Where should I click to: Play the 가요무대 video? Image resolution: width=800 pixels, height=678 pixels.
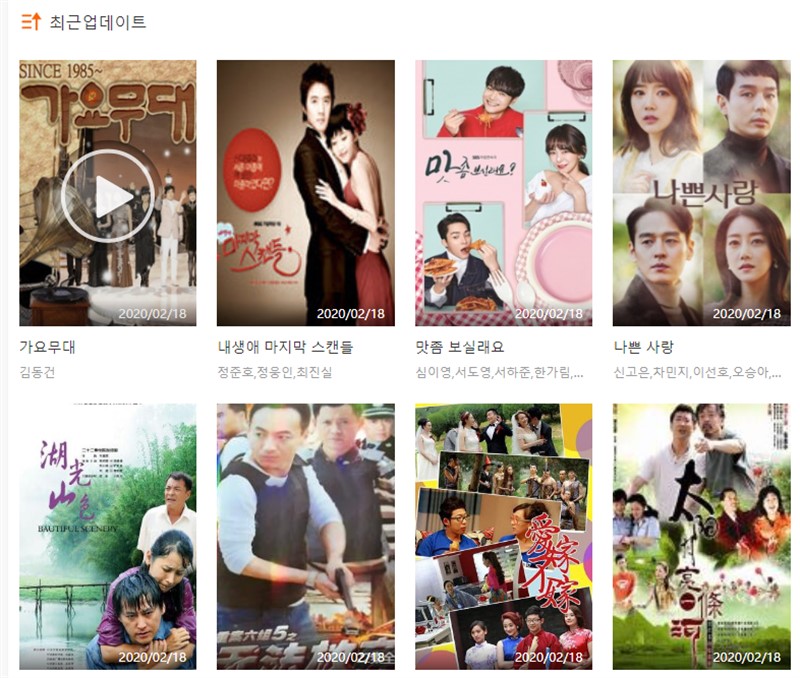pos(107,196)
